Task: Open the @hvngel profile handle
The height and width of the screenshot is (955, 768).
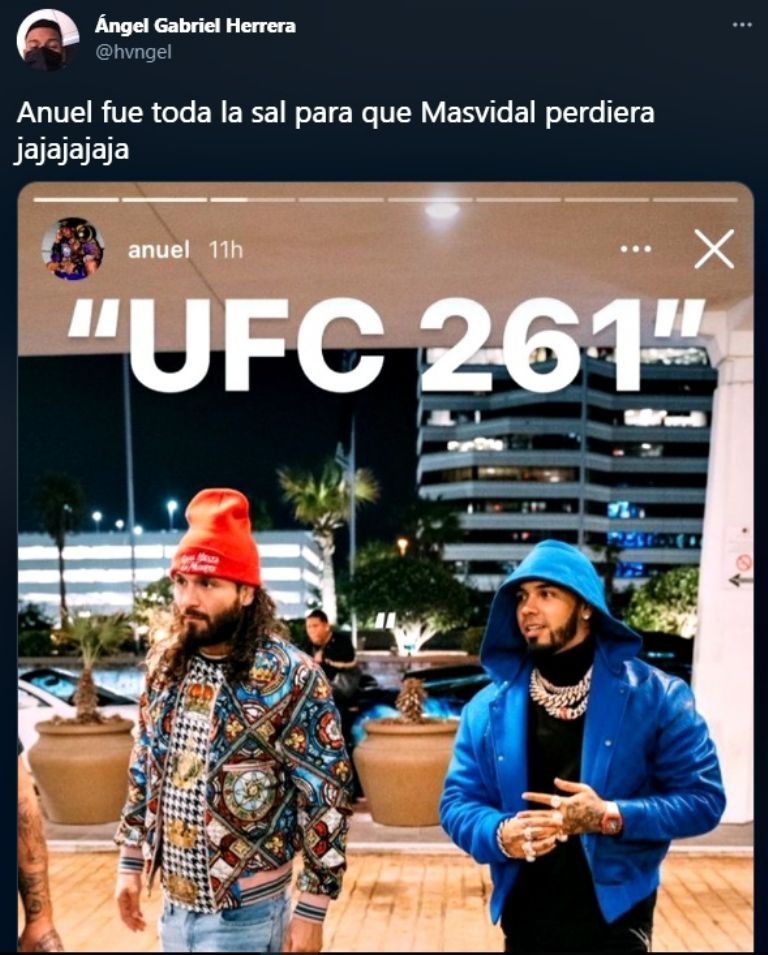Action: pyautogui.click(x=132, y=52)
